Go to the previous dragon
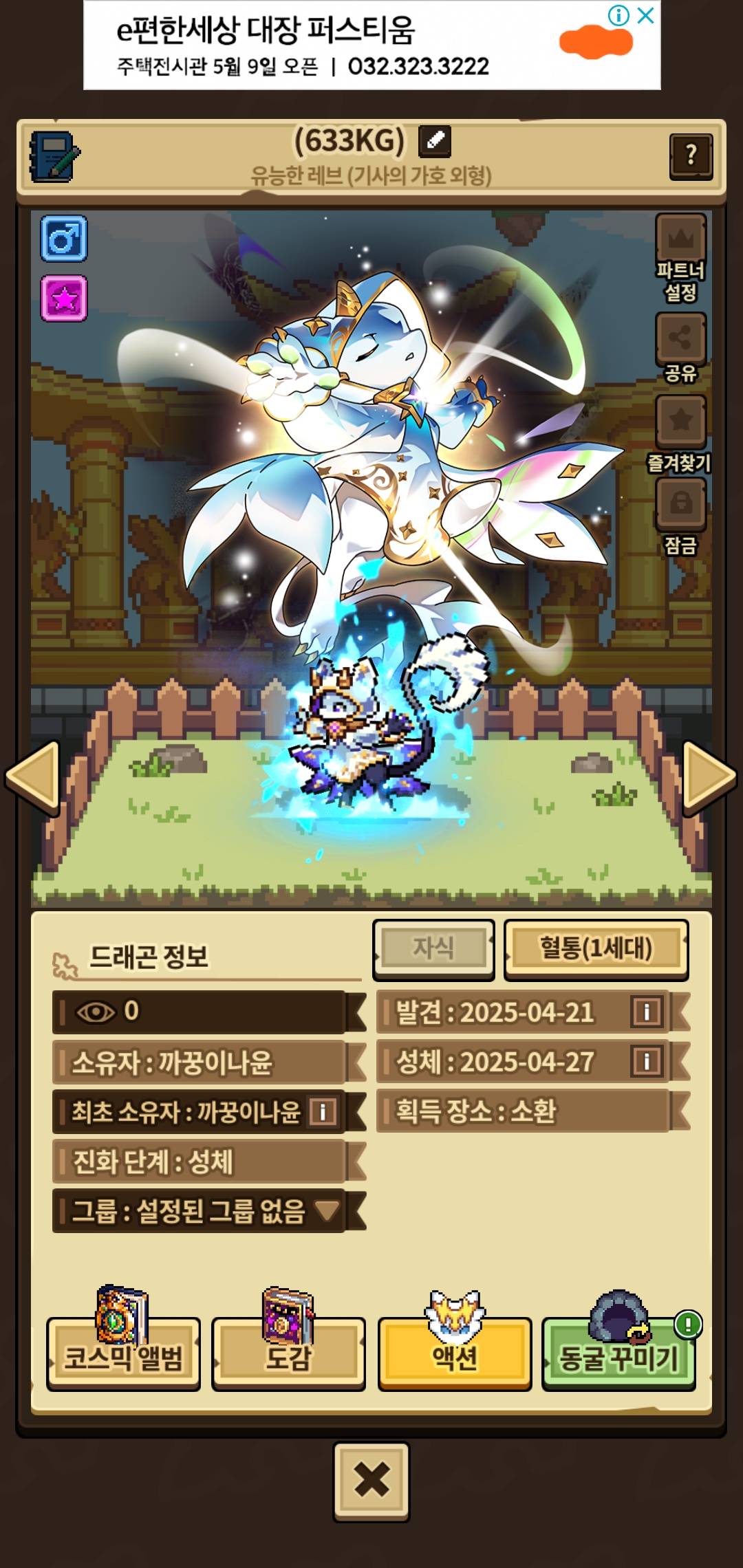The height and width of the screenshot is (1568, 743). (32, 777)
